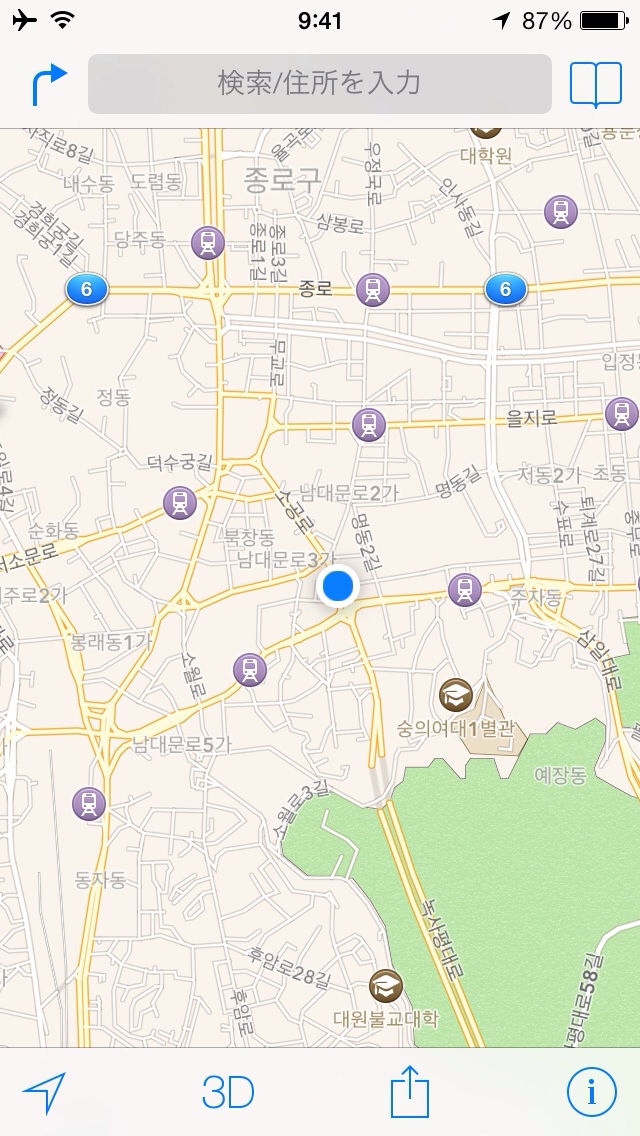Select the 숭의여대1별관 school marker

456,694
